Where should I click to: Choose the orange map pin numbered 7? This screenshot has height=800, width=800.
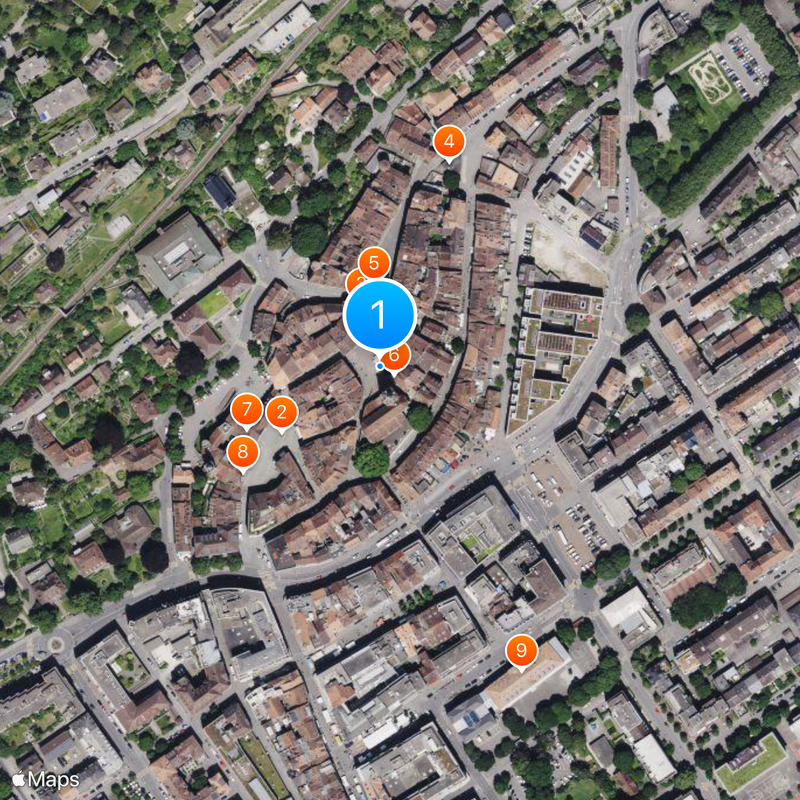(246, 410)
